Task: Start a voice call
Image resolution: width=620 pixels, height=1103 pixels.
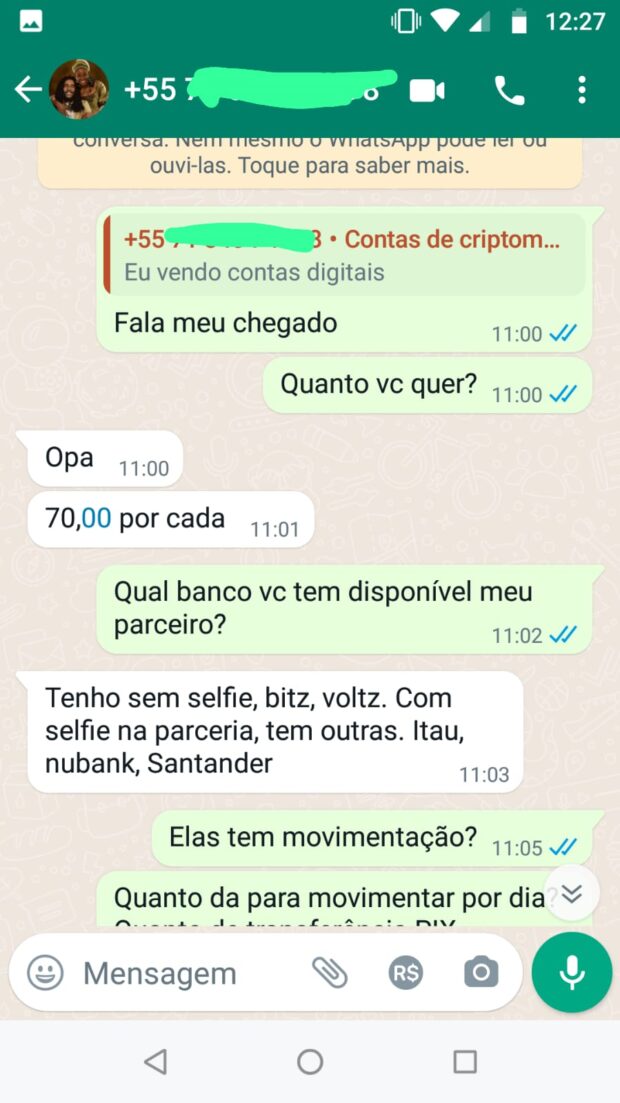Action: 509,91
